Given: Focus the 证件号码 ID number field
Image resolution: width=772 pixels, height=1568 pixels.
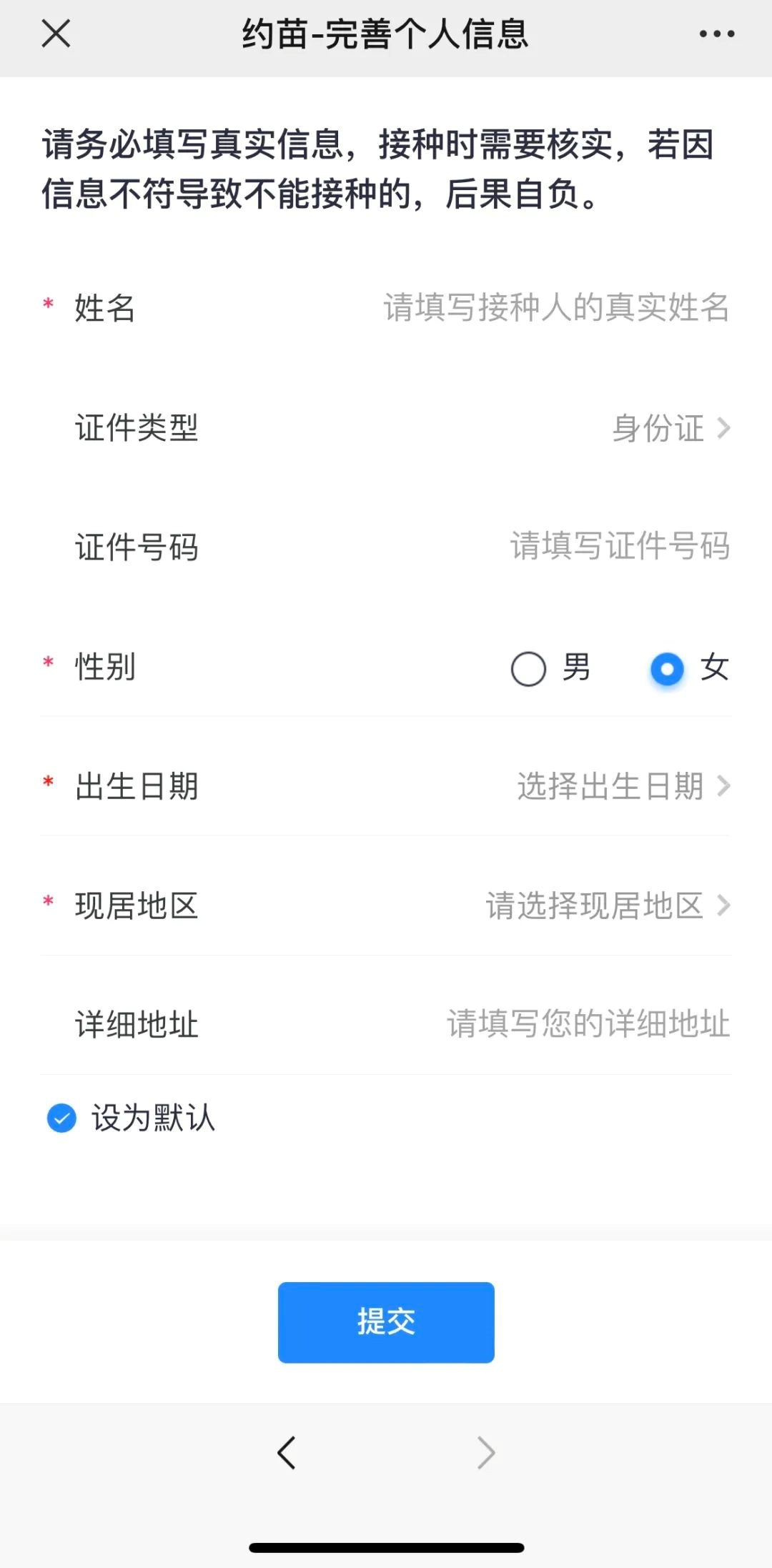Looking at the screenshot, I should 619,547.
